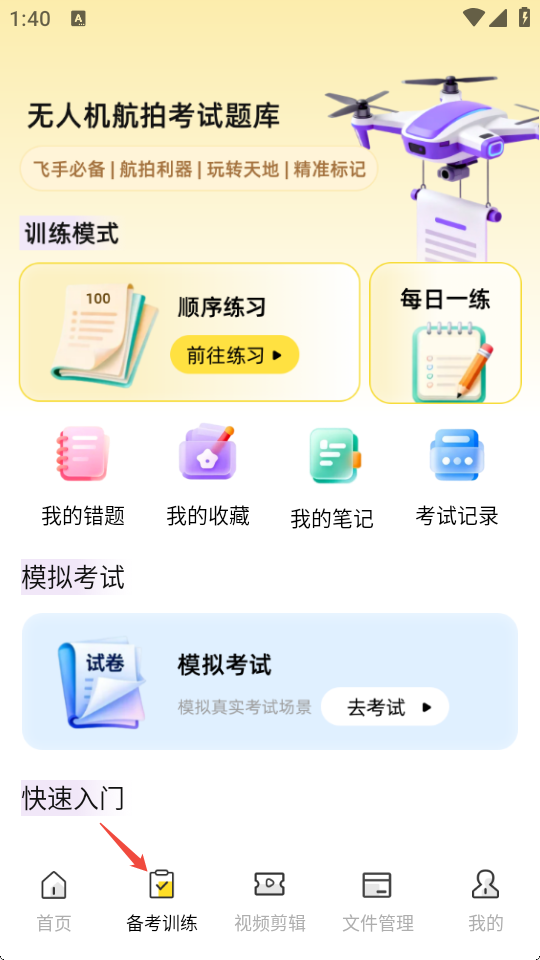Select the 备考训练 tab
Viewport: 540px width, 960px height.
[x=162, y=901]
